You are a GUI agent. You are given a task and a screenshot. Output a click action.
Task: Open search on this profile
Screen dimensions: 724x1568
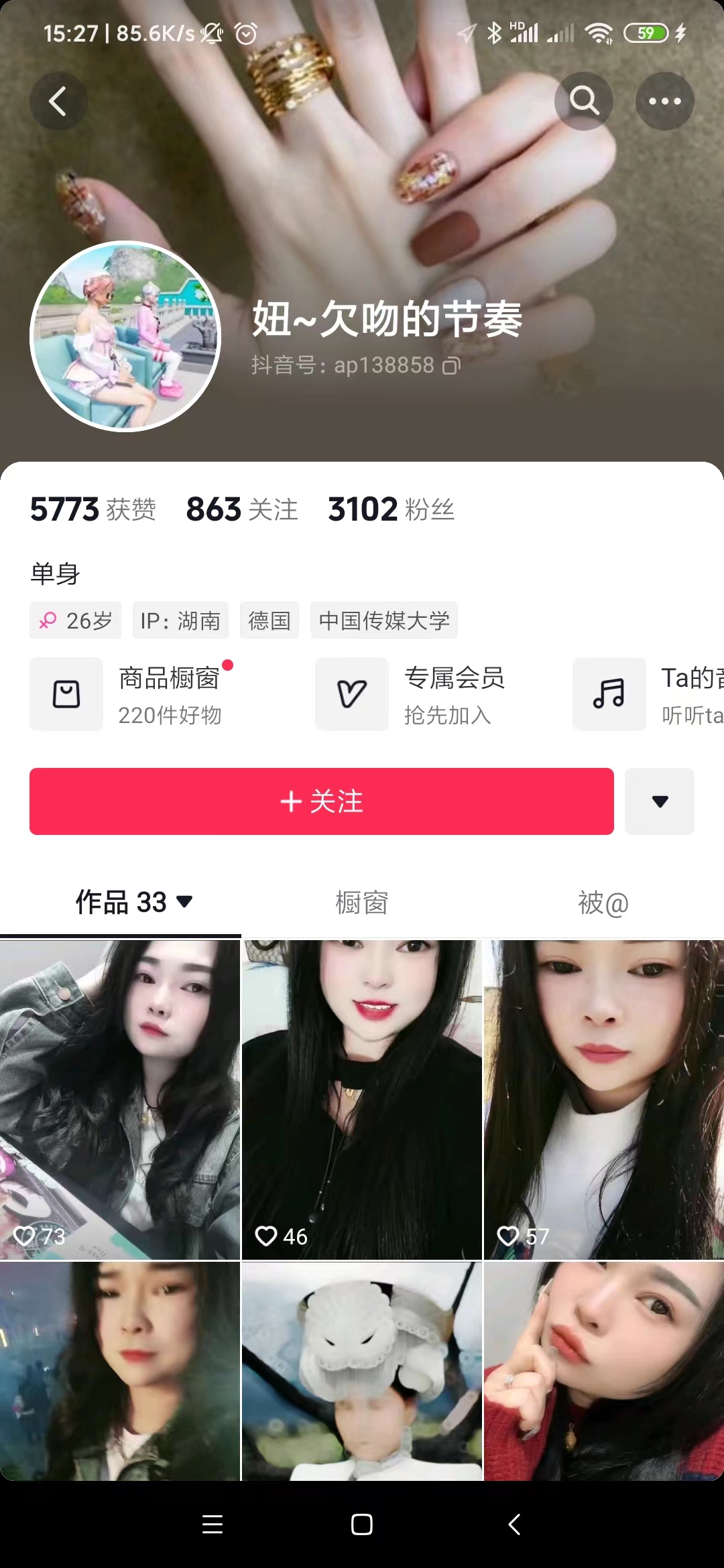point(584,101)
